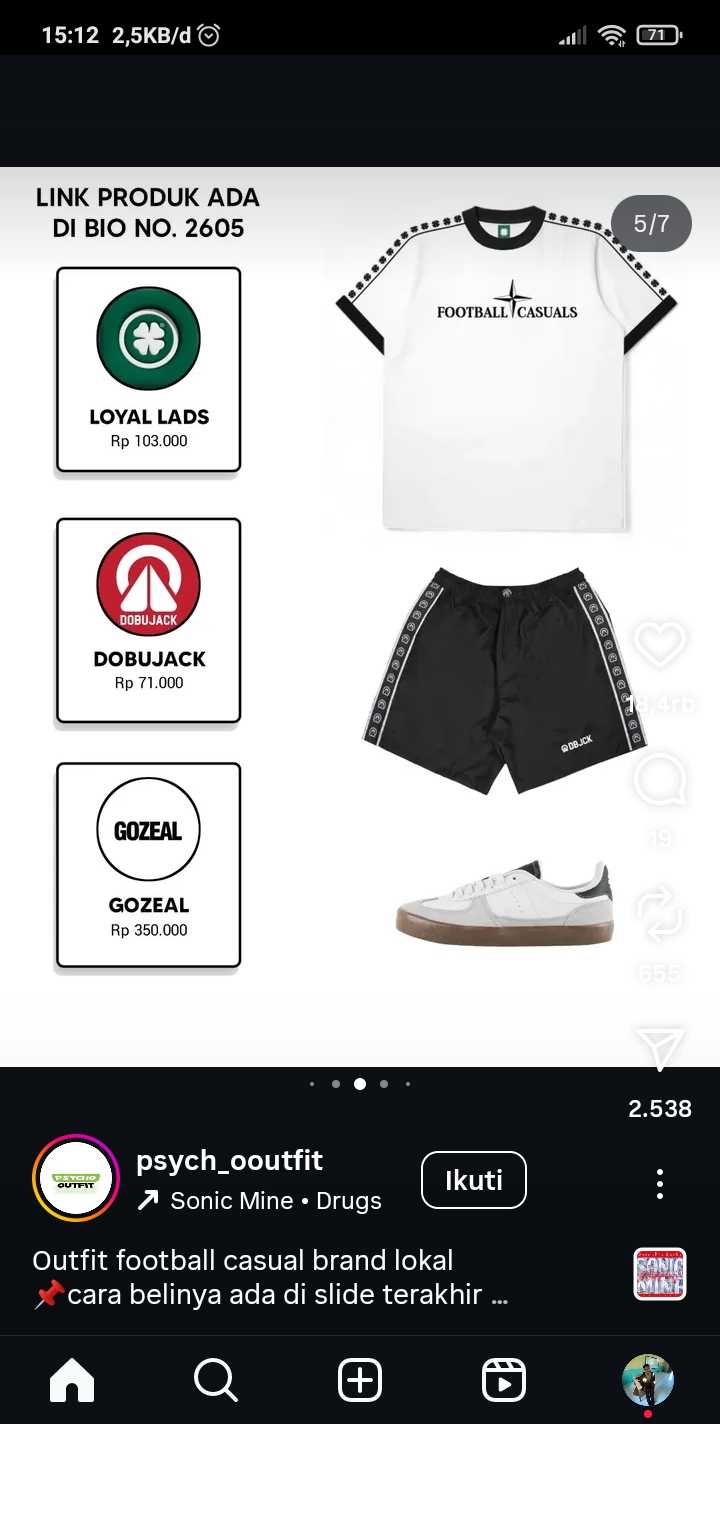Like this psych_ooutfit post
Image resolution: width=720 pixels, height=1520 pixels.
660,645
